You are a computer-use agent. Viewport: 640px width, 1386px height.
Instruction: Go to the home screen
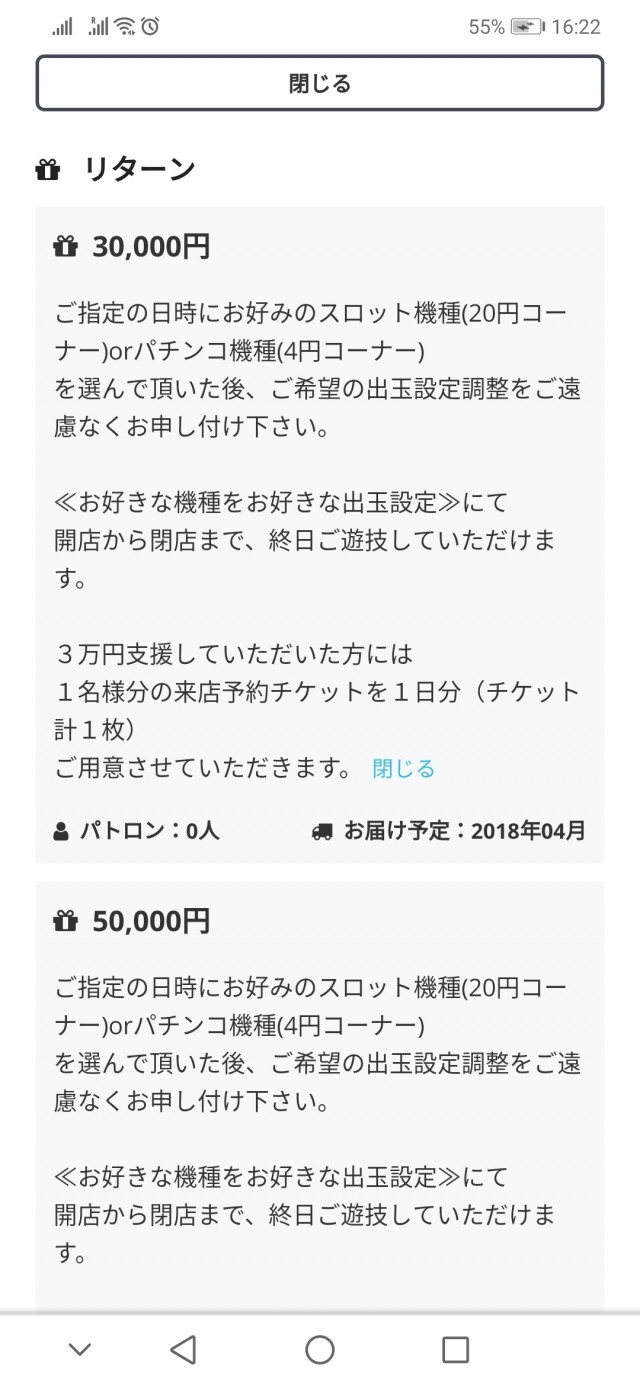[x=320, y=1350]
